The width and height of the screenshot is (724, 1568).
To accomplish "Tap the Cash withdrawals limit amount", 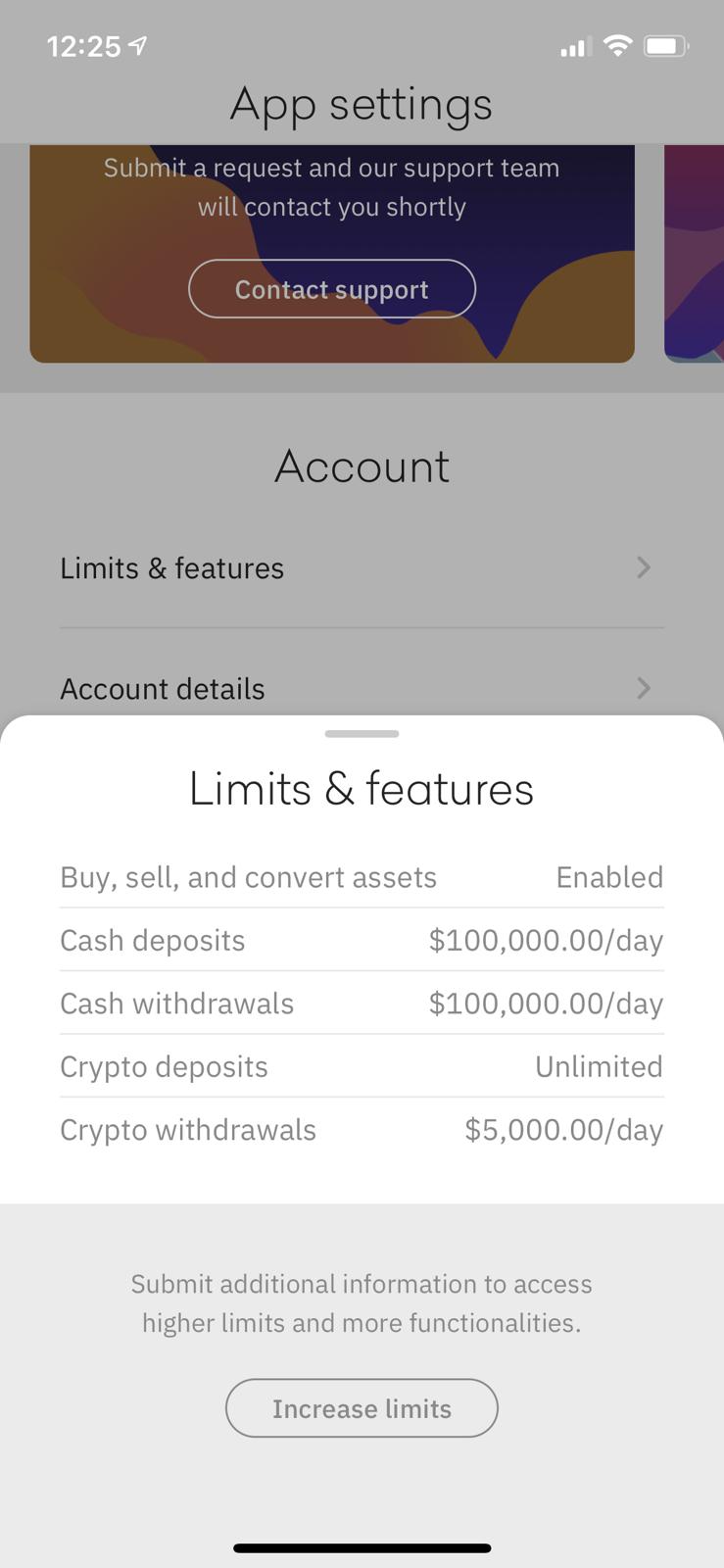I will tap(546, 1003).
